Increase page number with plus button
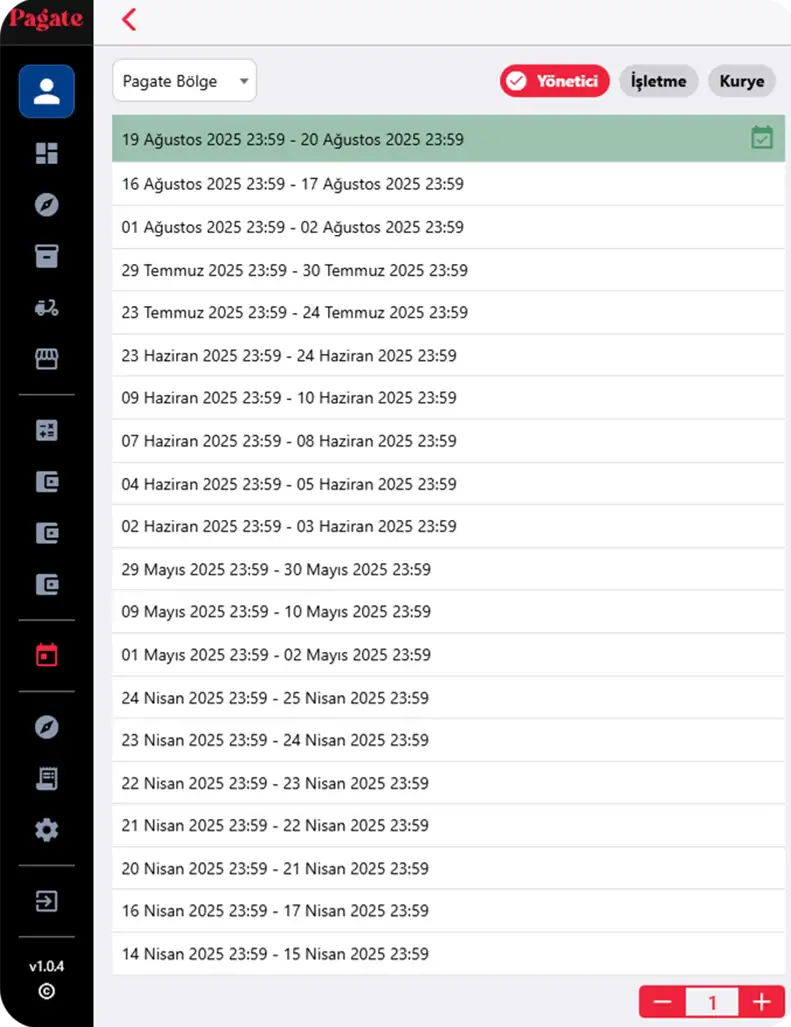 click(x=762, y=1002)
